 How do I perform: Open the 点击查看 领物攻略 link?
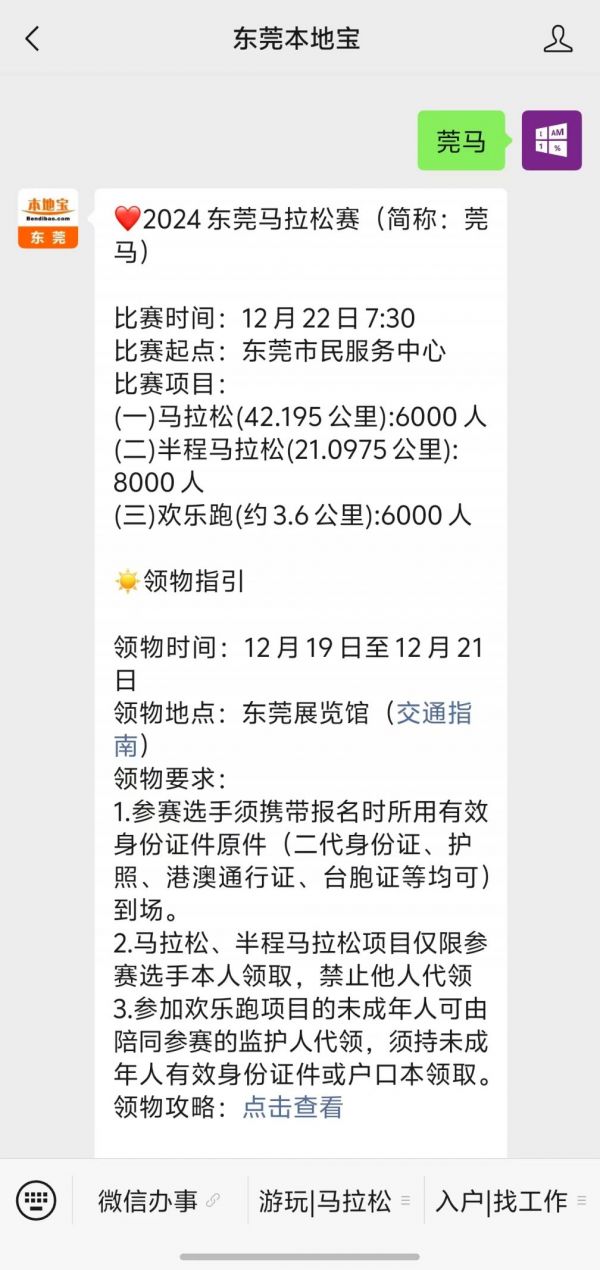(292, 1107)
